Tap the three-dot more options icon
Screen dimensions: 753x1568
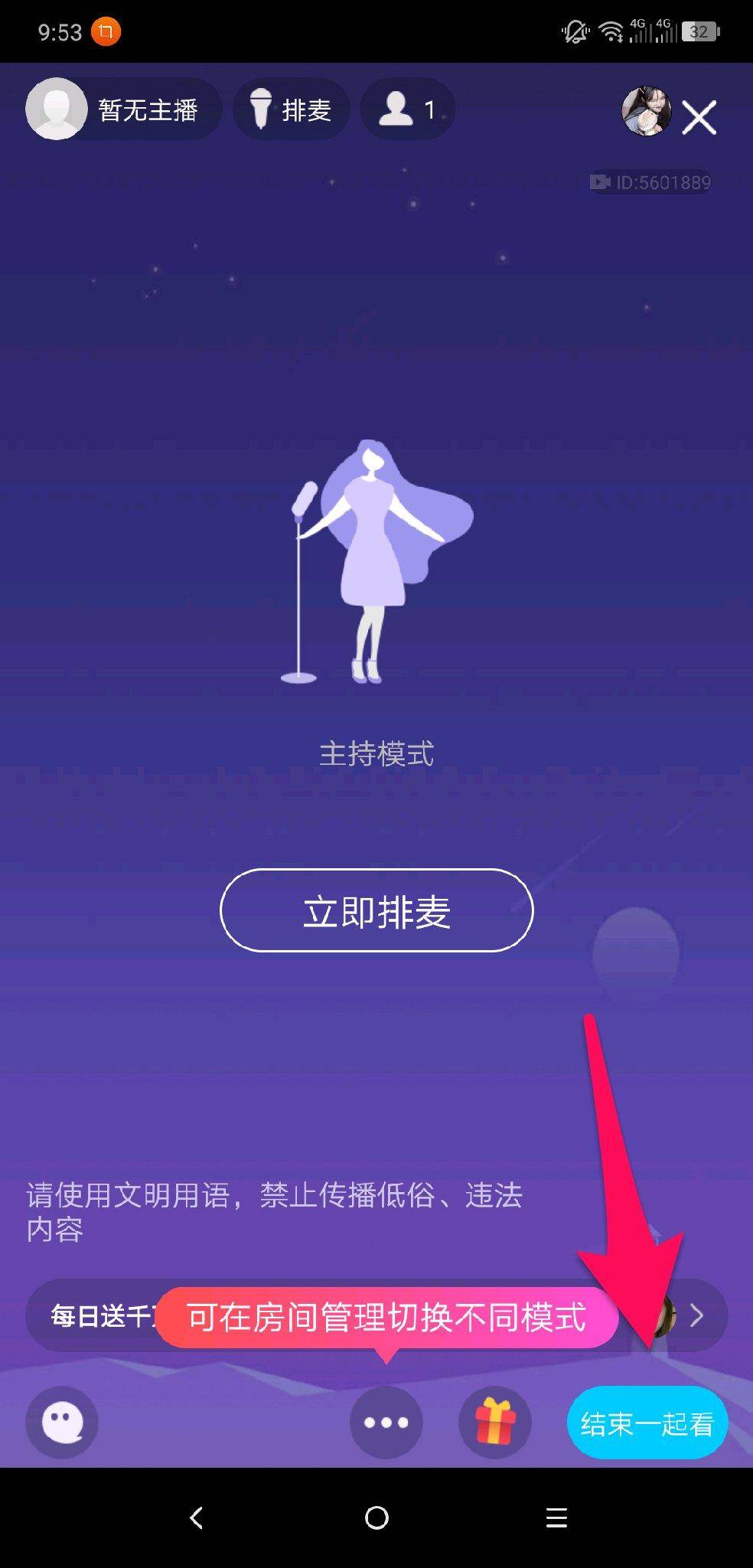coord(385,1423)
